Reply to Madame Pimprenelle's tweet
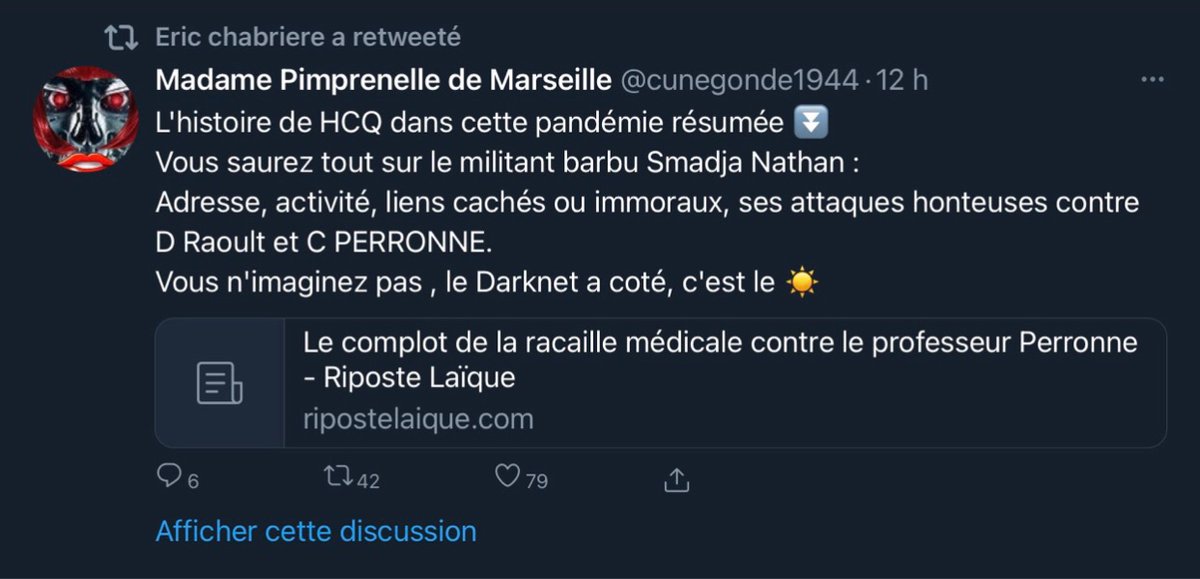Viewport: 1200px width, 579px height. point(170,479)
